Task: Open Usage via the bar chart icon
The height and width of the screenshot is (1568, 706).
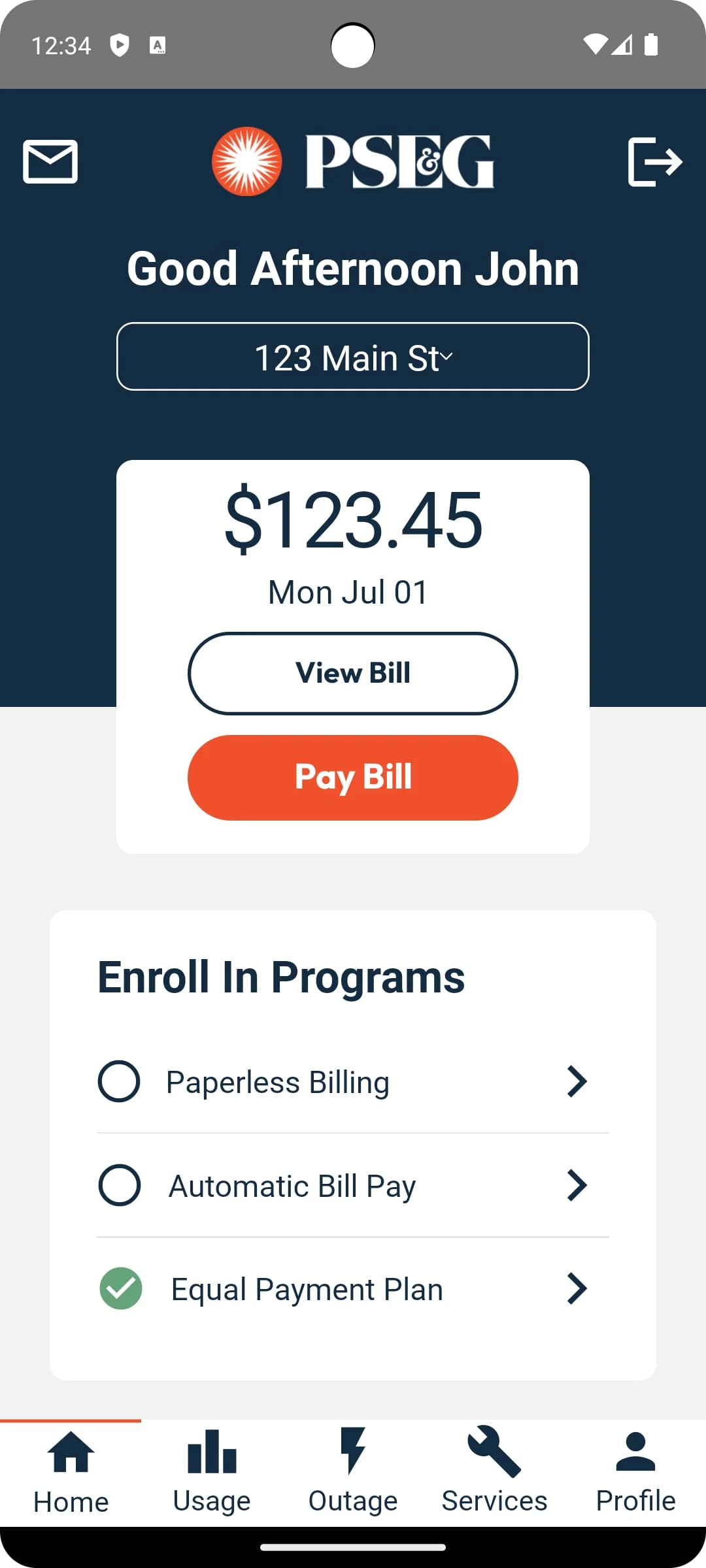Action: click(x=211, y=1454)
